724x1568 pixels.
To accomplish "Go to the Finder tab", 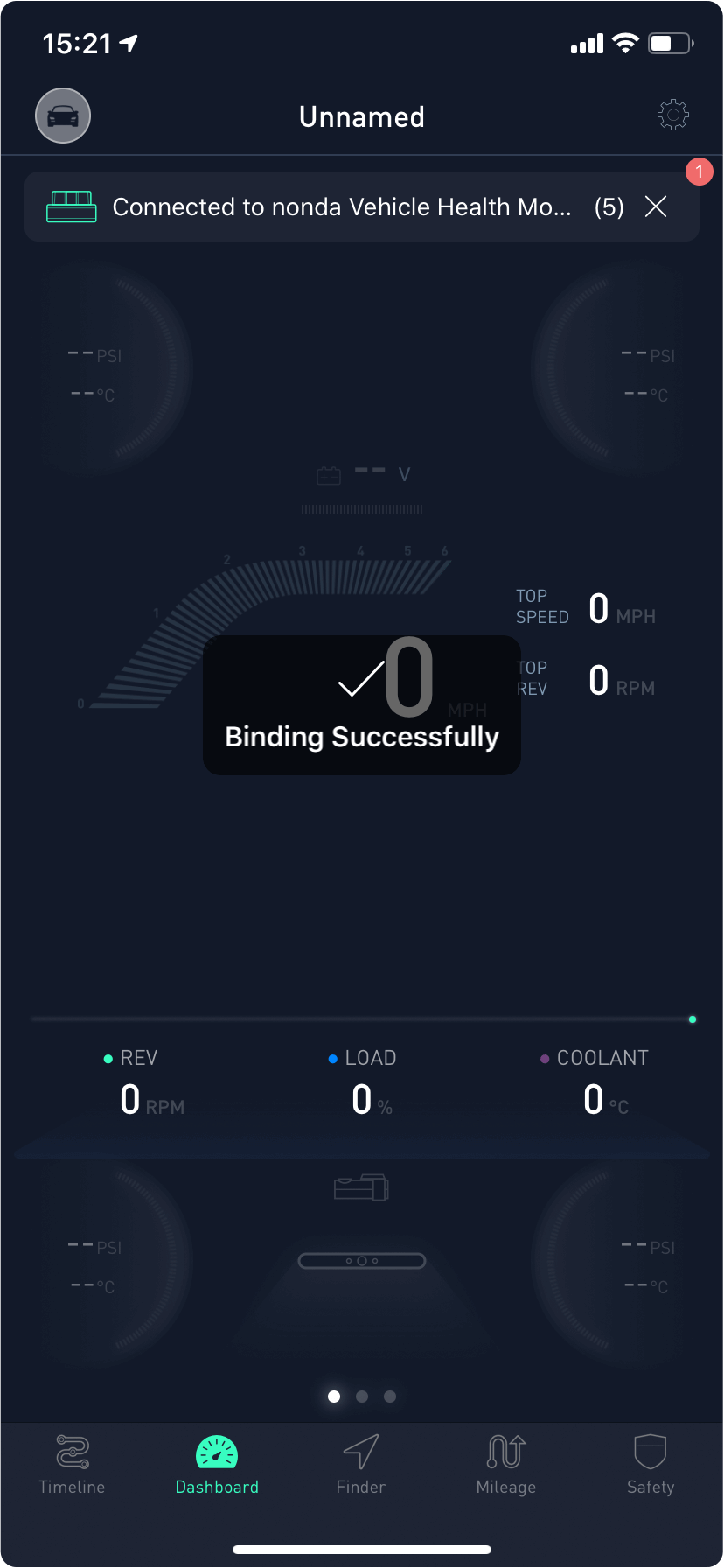I will 361,1465.
